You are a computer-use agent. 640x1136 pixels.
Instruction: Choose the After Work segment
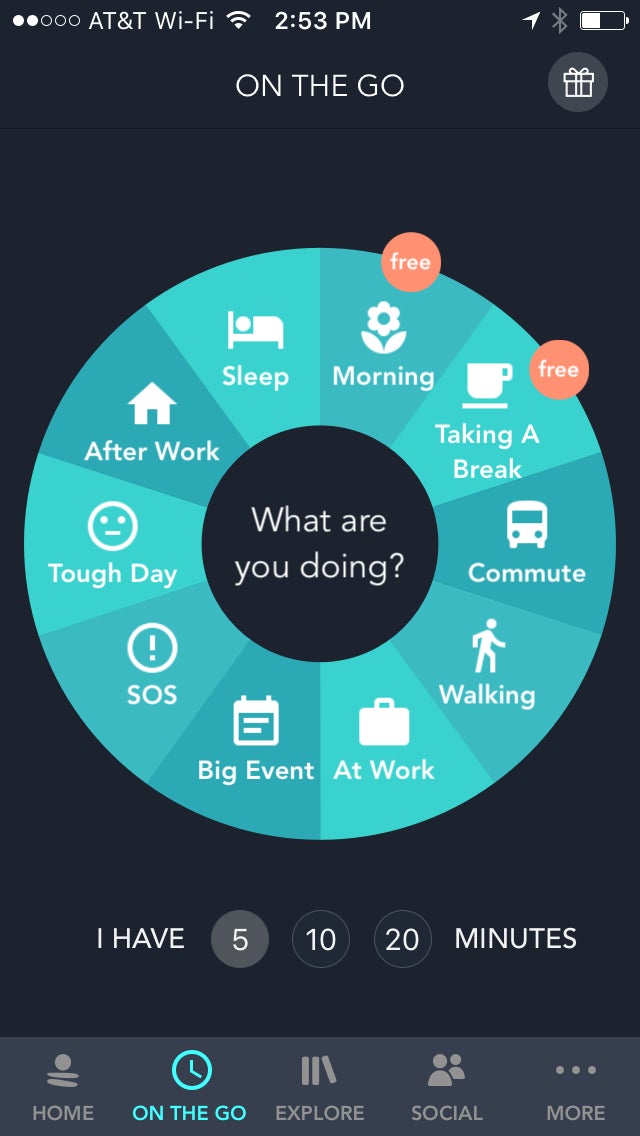click(152, 425)
